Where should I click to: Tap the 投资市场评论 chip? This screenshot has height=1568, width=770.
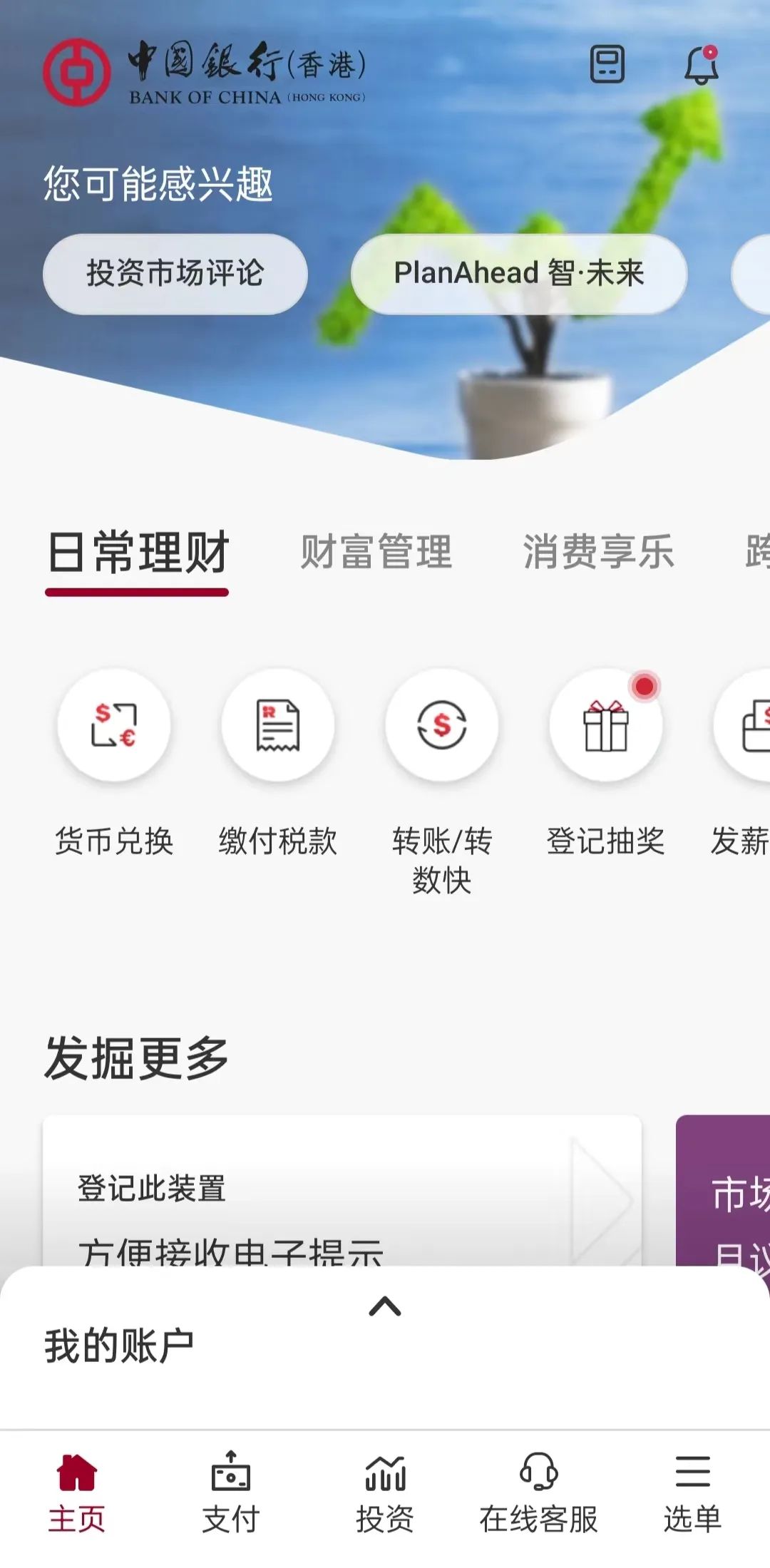pyautogui.click(x=175, y=274)
